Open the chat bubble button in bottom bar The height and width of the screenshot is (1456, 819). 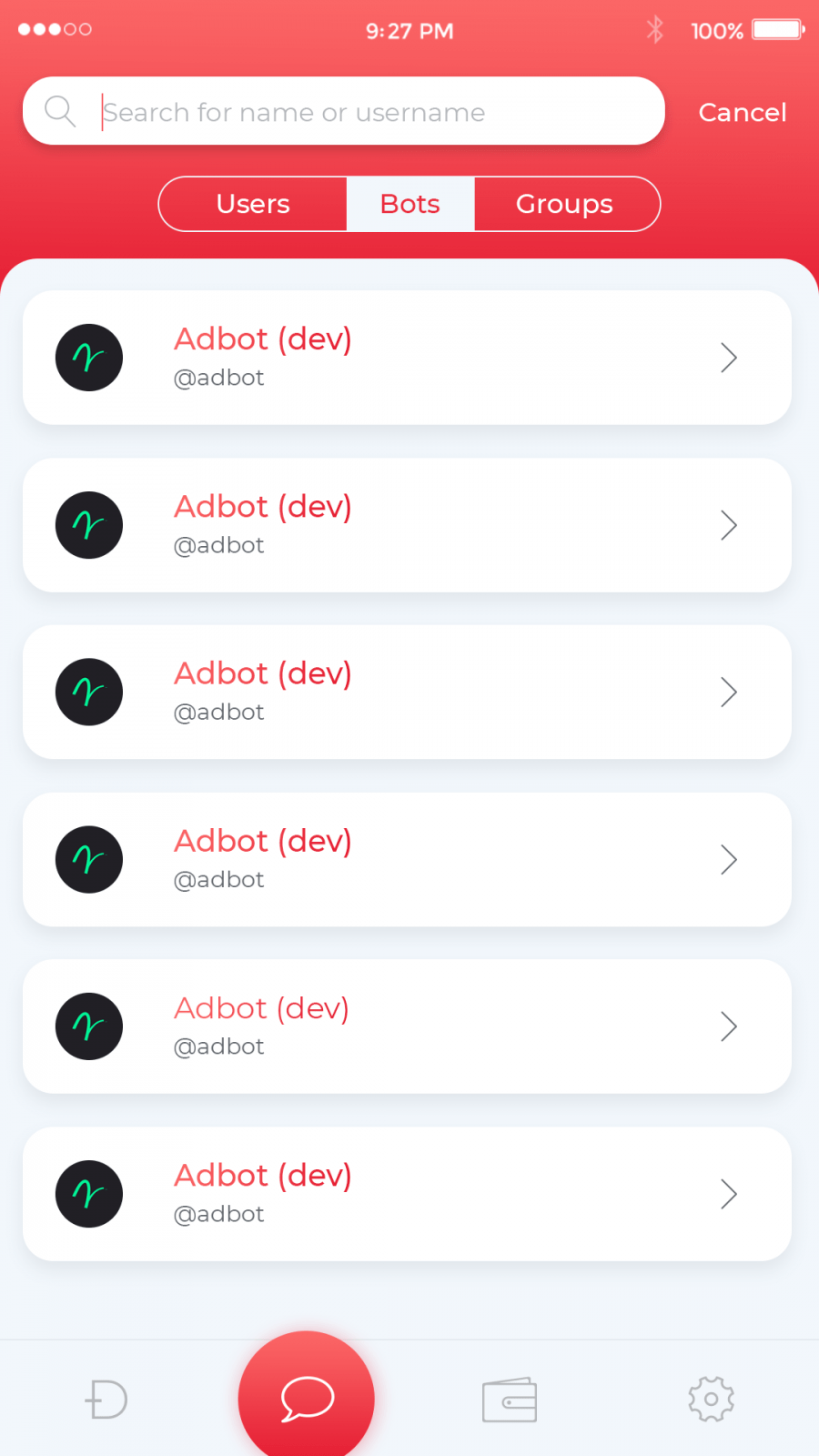coord(307,1398)
